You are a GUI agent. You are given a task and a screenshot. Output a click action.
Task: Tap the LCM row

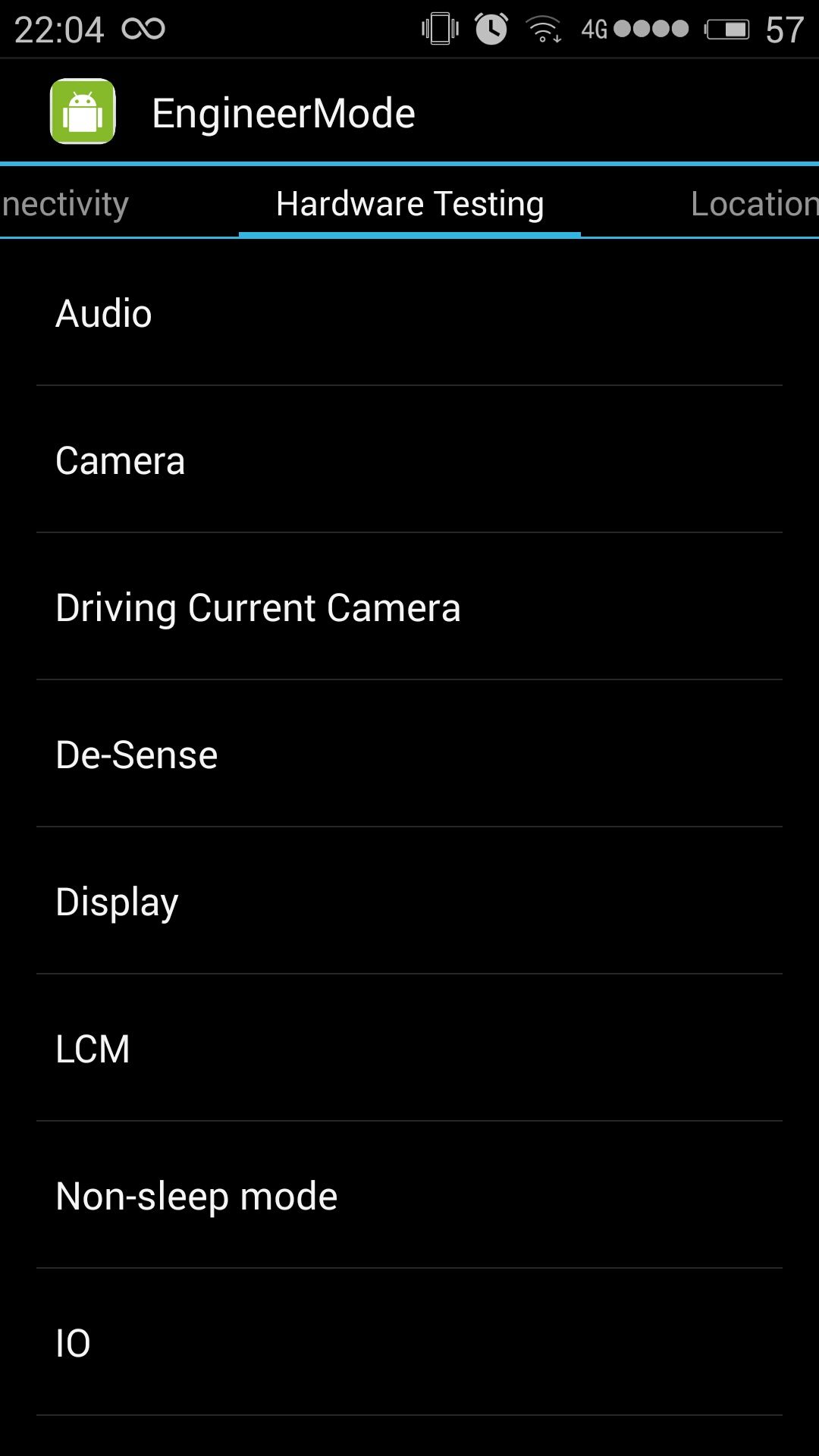pos(409,1048)
